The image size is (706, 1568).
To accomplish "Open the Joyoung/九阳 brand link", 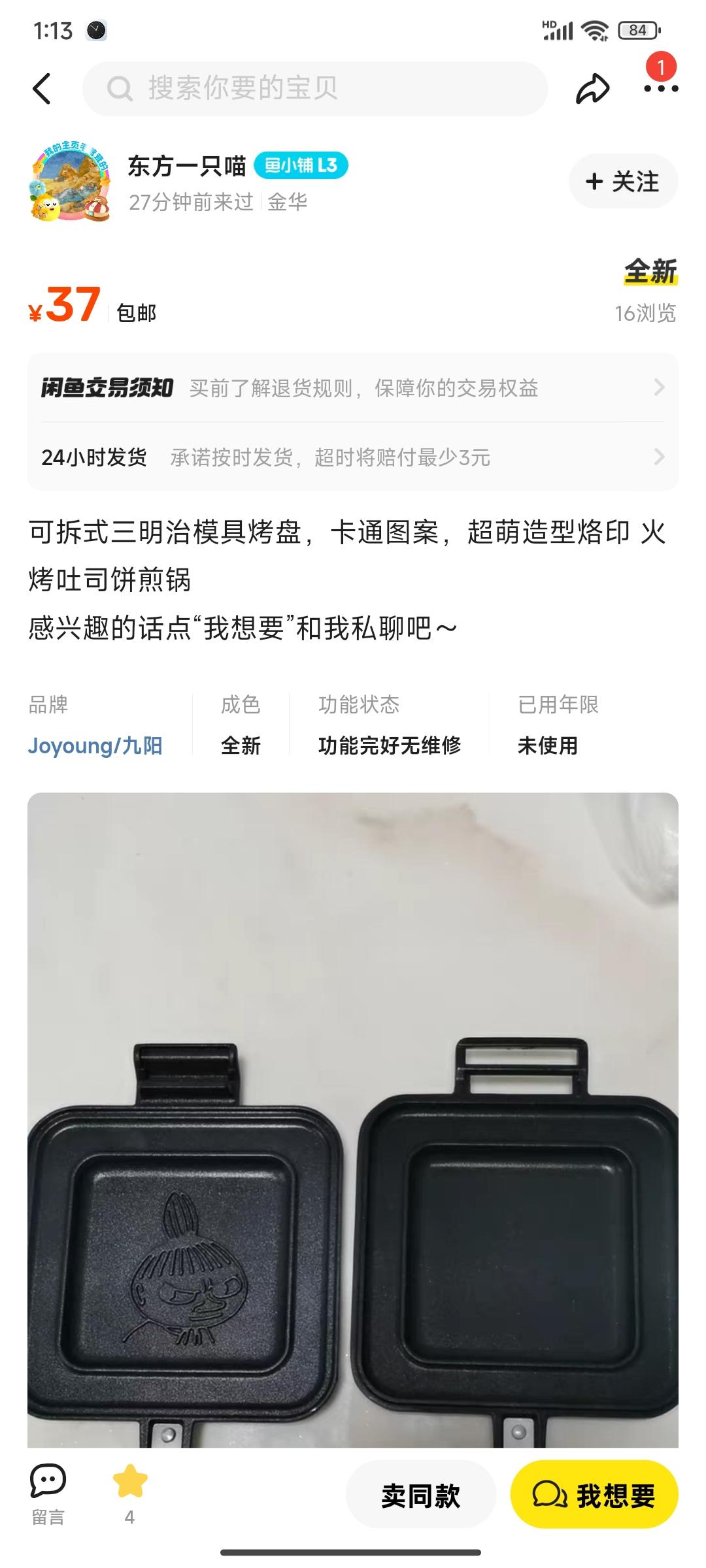I will (95, 745).
